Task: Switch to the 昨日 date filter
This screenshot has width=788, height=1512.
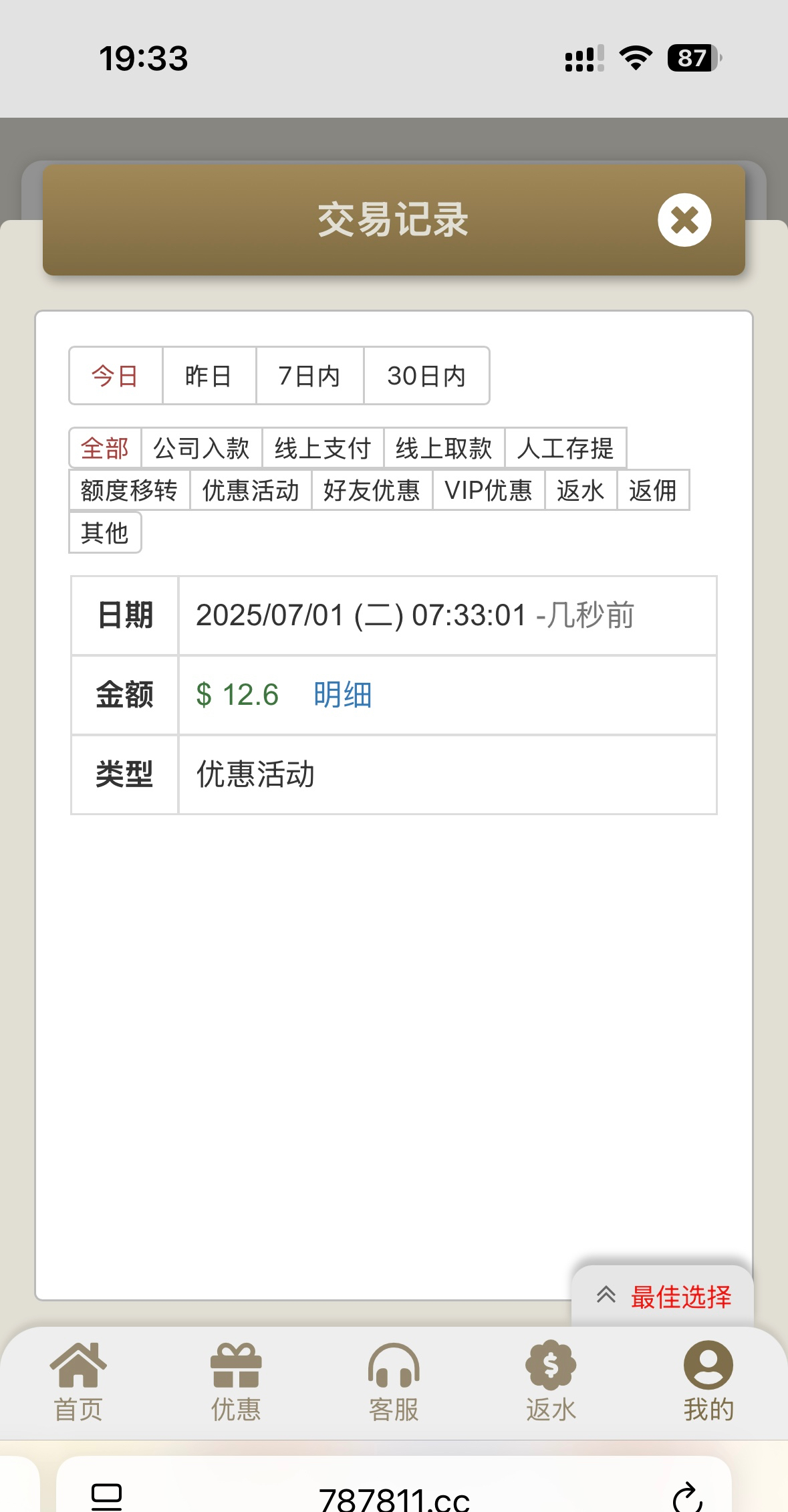Action: (x=209, y=376)
